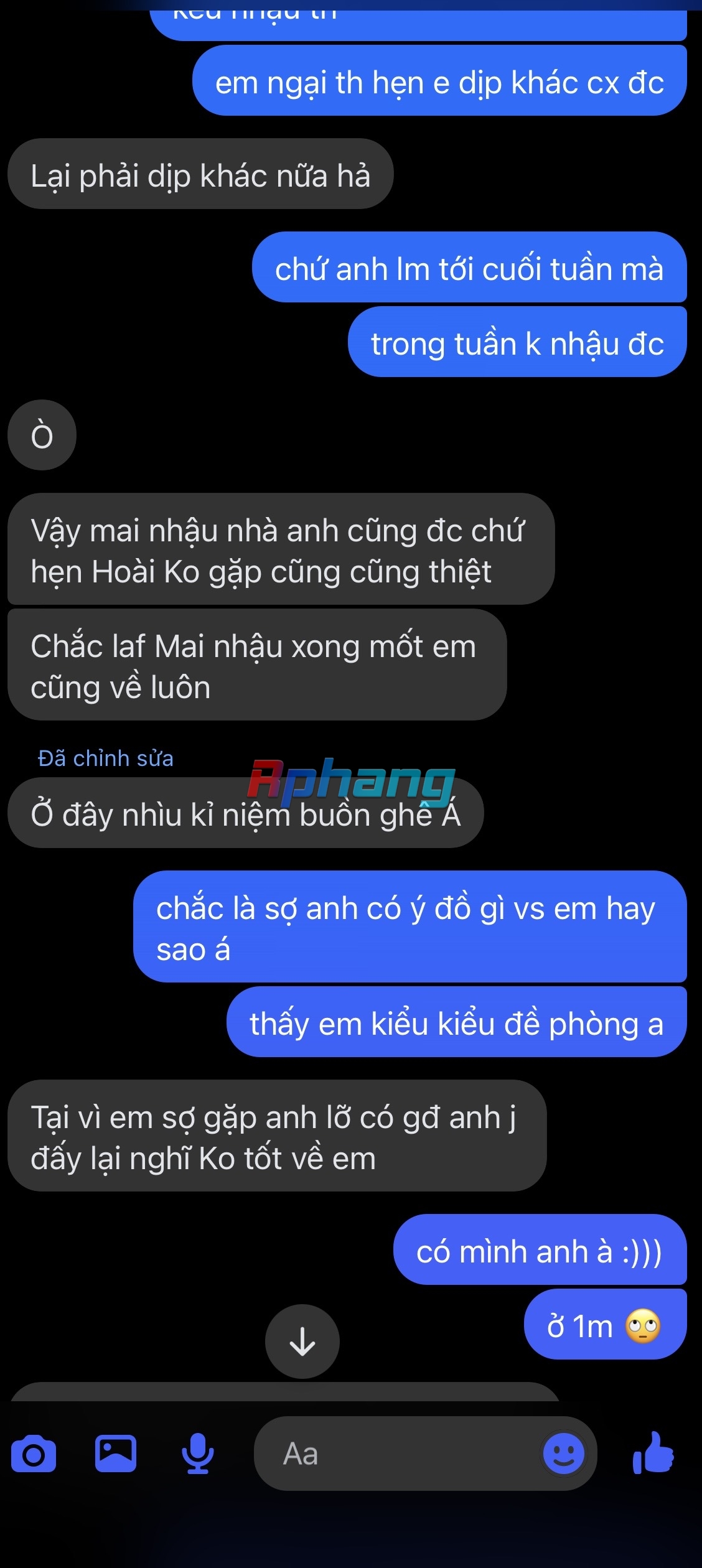Screen dimensions: 702x1568
Task: Open the photo gallery picker
Action: (x=116, y=1454)
